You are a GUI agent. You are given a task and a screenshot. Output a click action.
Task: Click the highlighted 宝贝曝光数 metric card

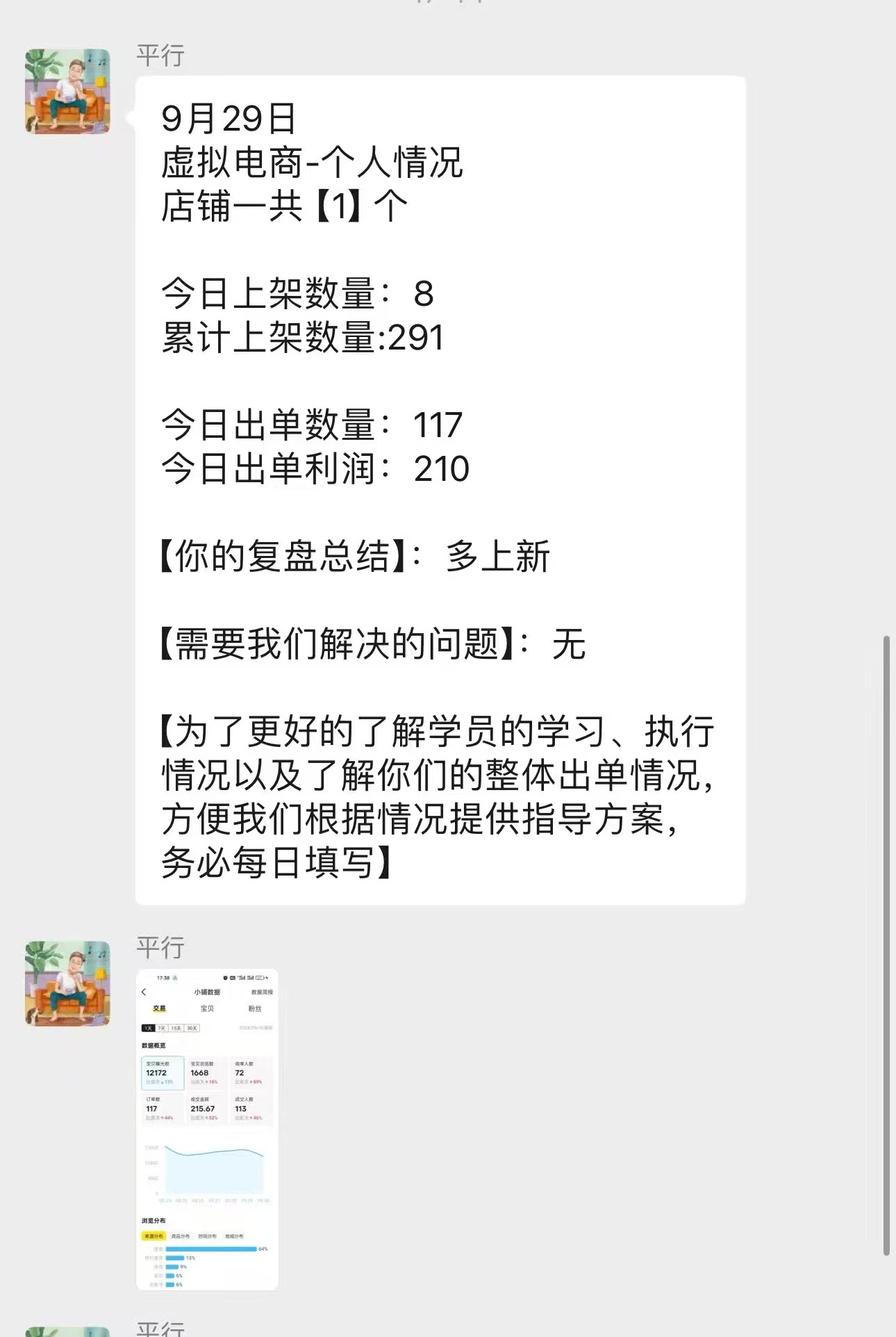[x=163, y=1074]
